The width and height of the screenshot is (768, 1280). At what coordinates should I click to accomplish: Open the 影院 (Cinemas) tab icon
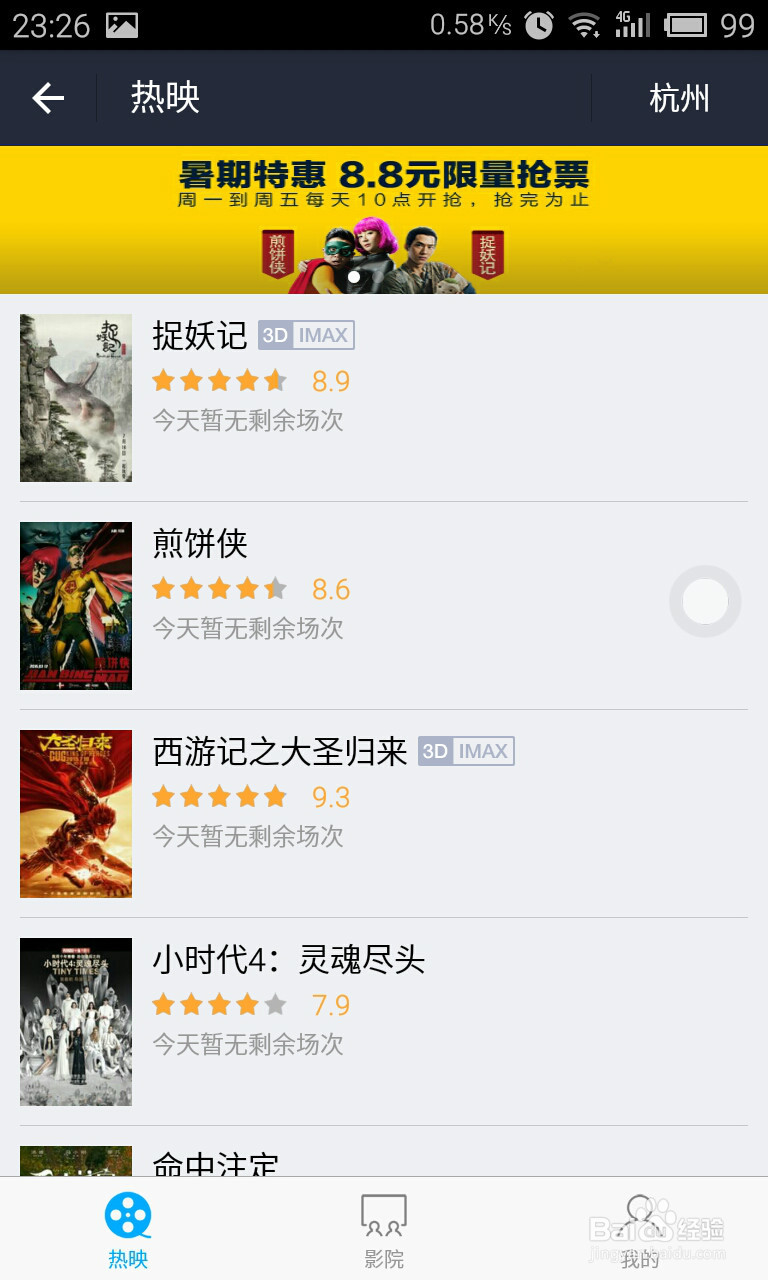384,1214
